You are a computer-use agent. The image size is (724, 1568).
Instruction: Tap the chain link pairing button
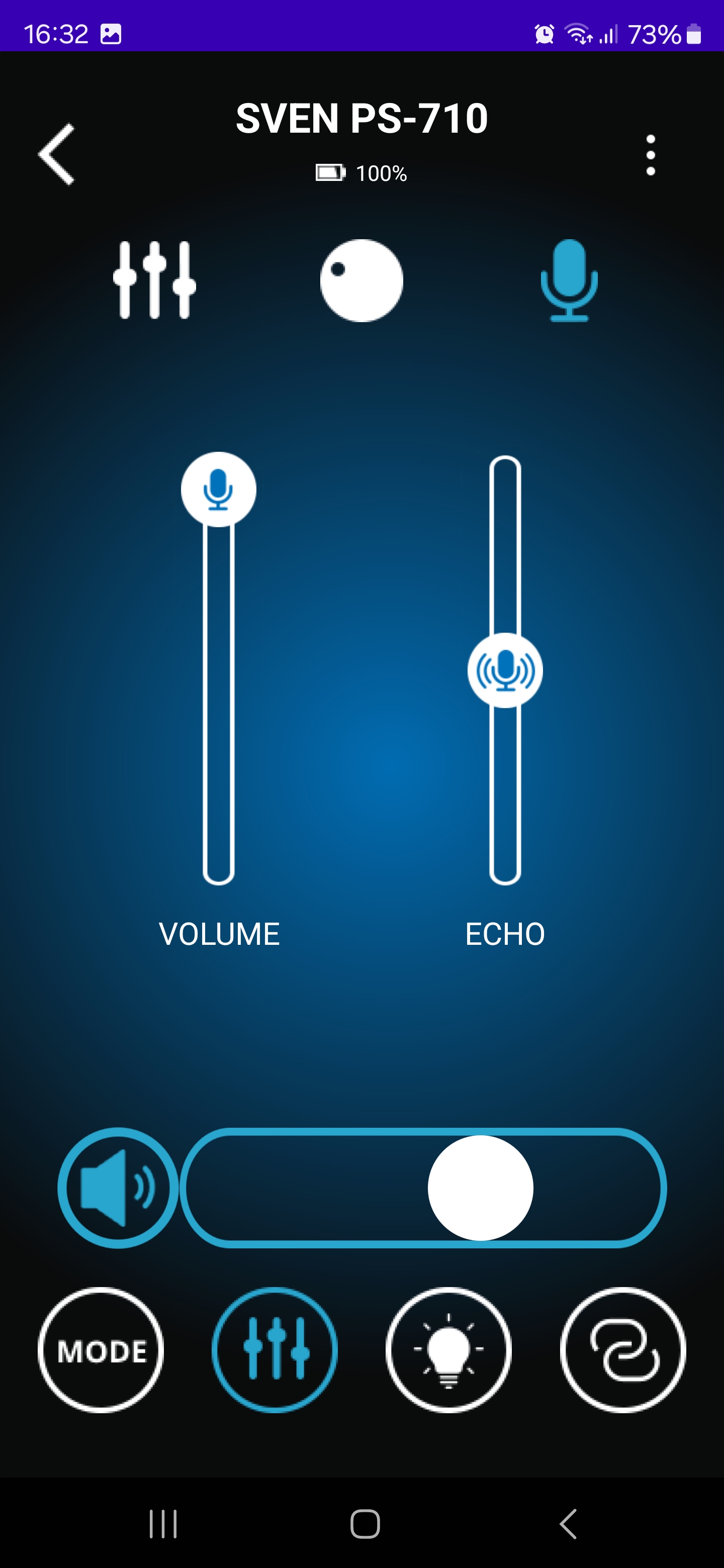623,1350
